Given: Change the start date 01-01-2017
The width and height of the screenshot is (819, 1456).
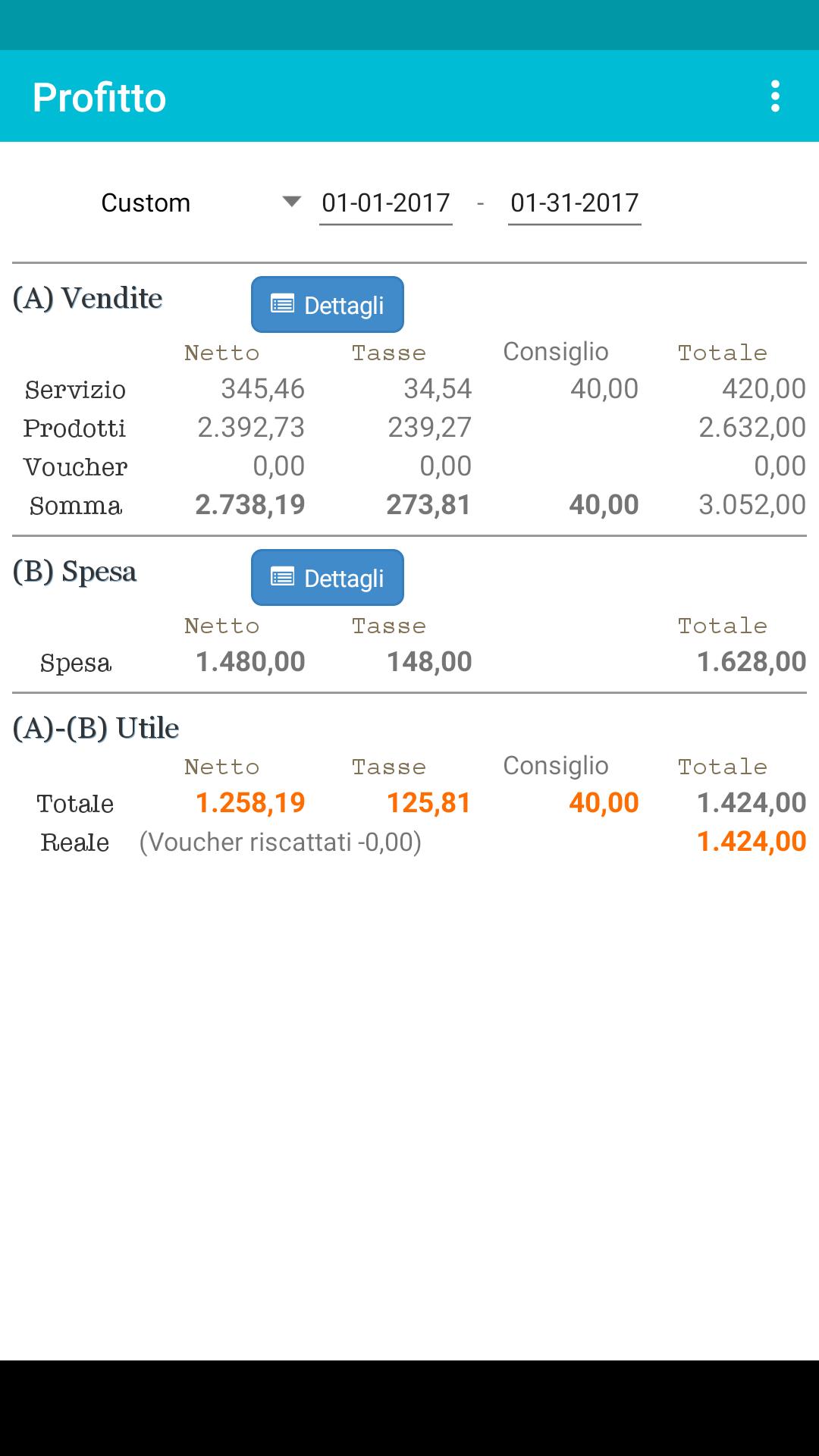Looking at the screenshot, I should tap(386, 203).
